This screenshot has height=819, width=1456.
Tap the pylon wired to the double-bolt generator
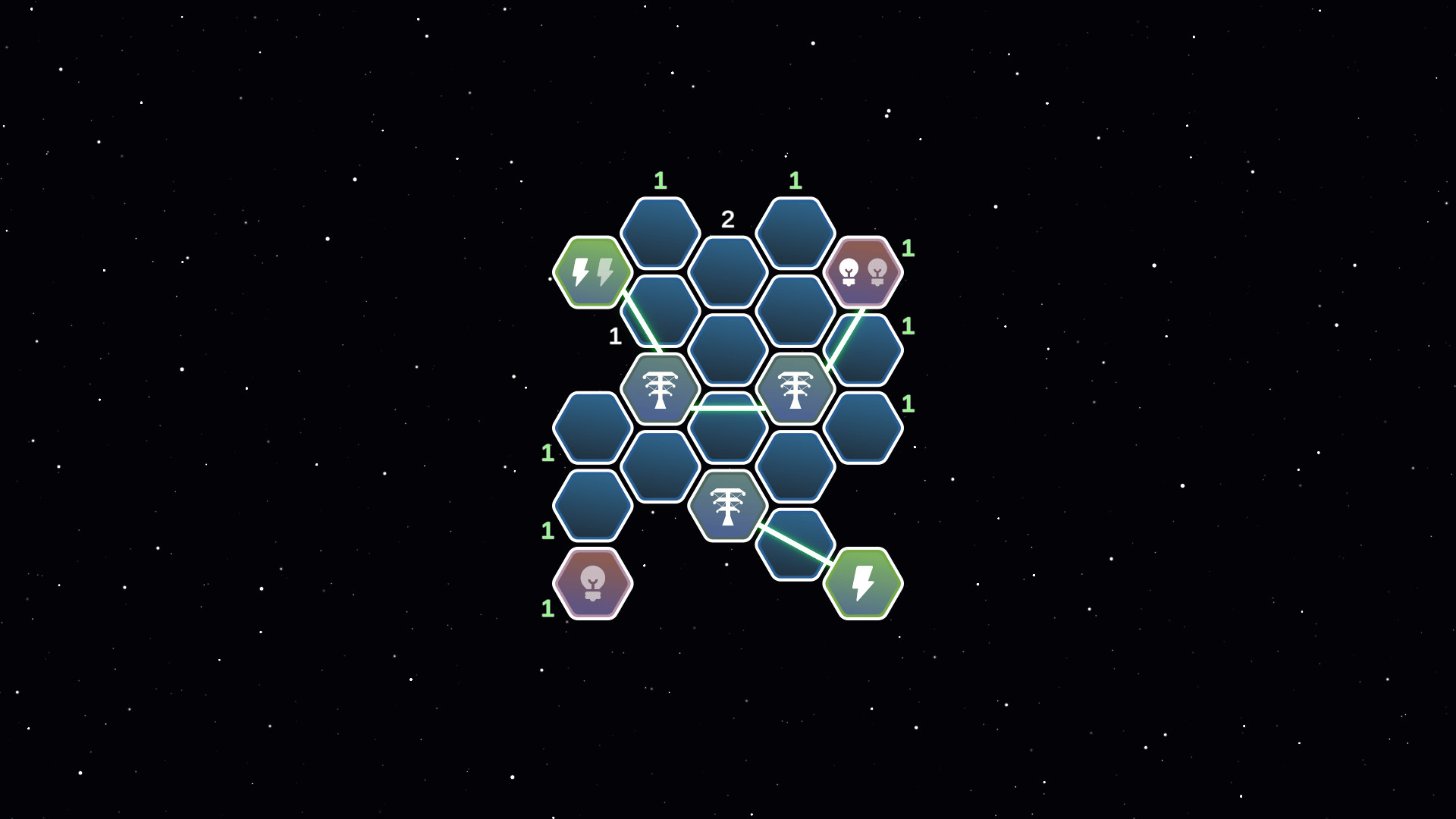[x=660, y=389]
